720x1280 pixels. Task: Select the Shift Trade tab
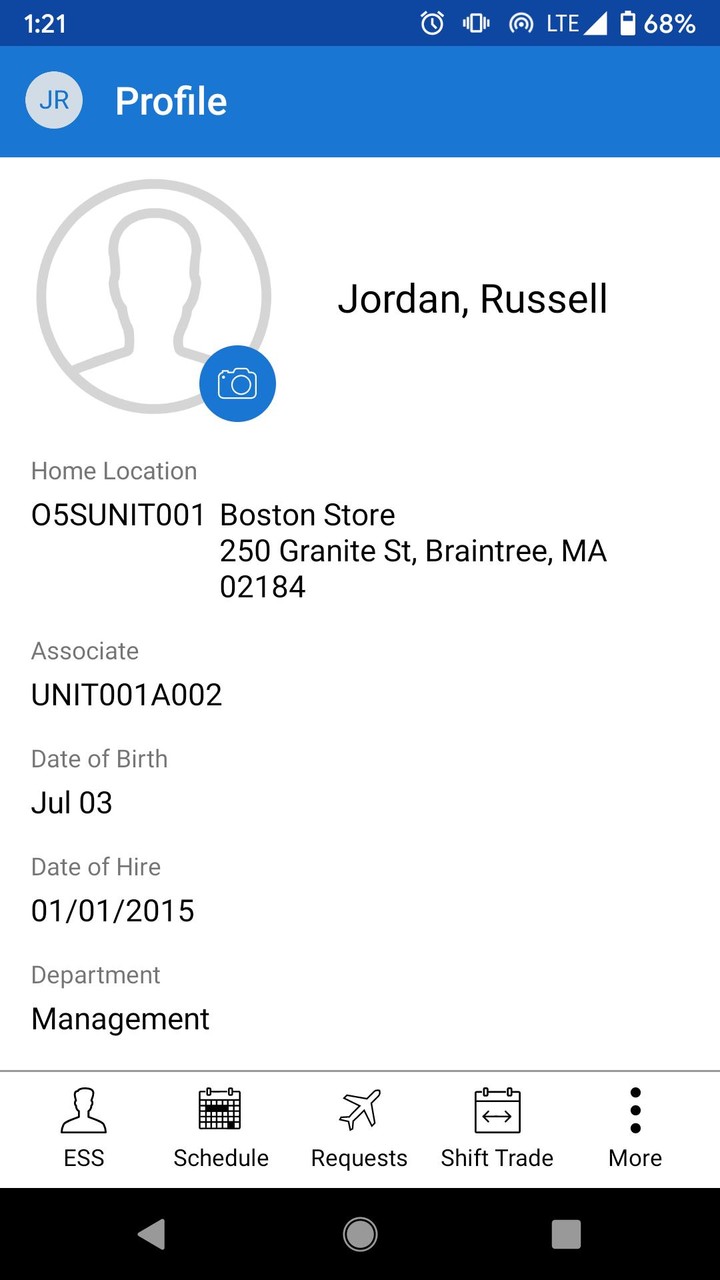click(x=497, y=1128)
